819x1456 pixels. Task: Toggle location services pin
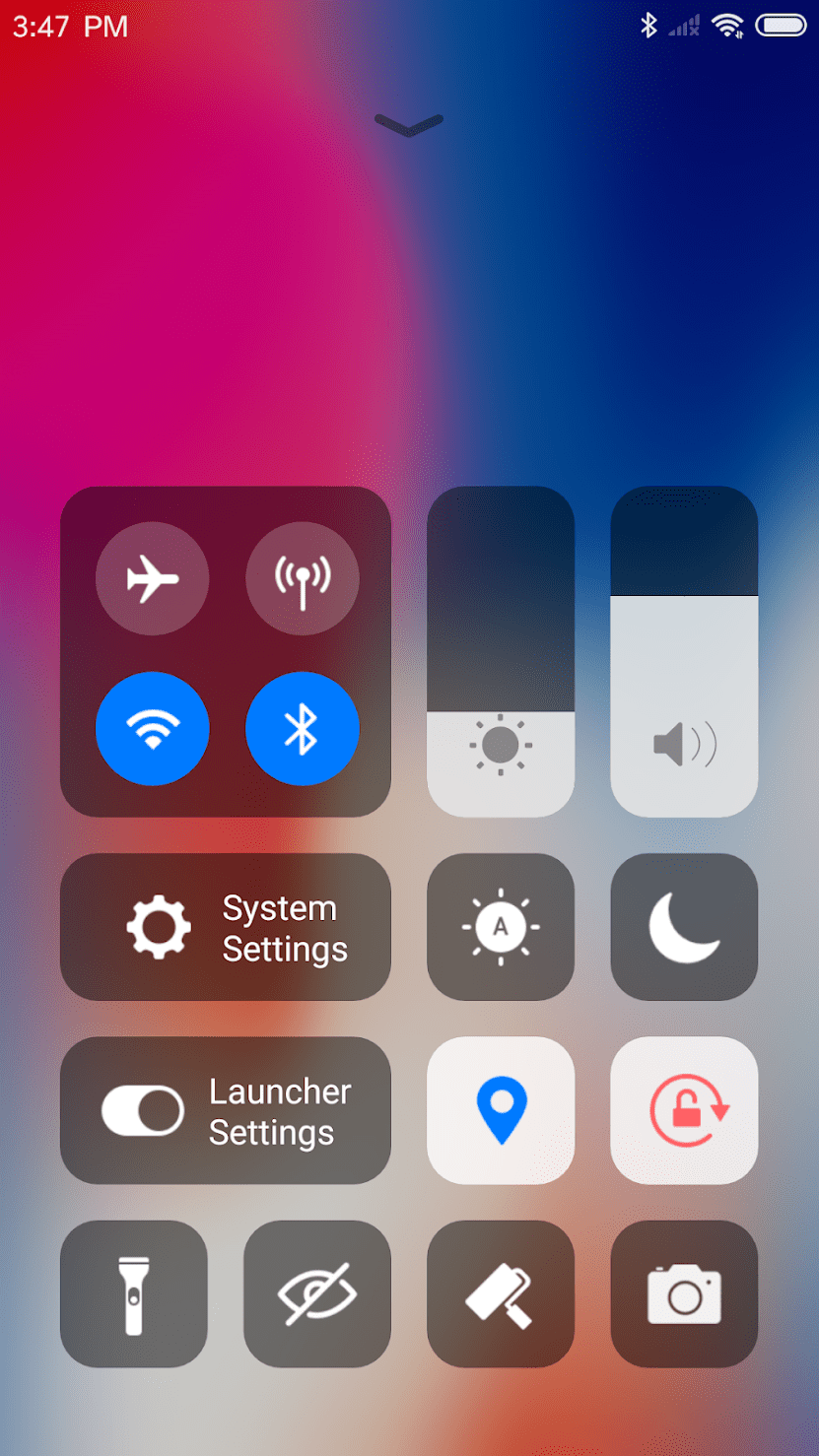(501, 1110)
